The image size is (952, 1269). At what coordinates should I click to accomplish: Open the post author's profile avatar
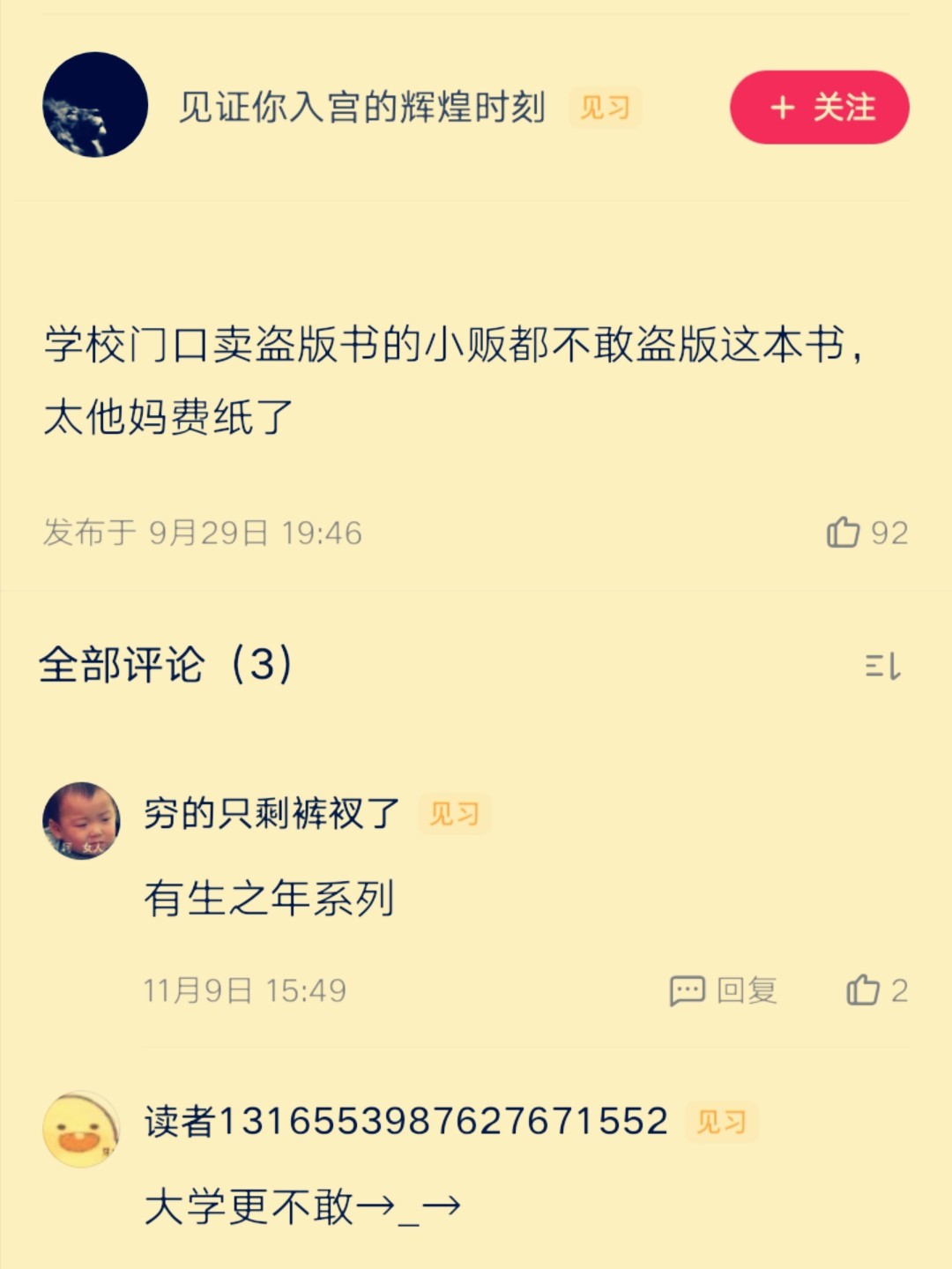click(x=95, y=105)
